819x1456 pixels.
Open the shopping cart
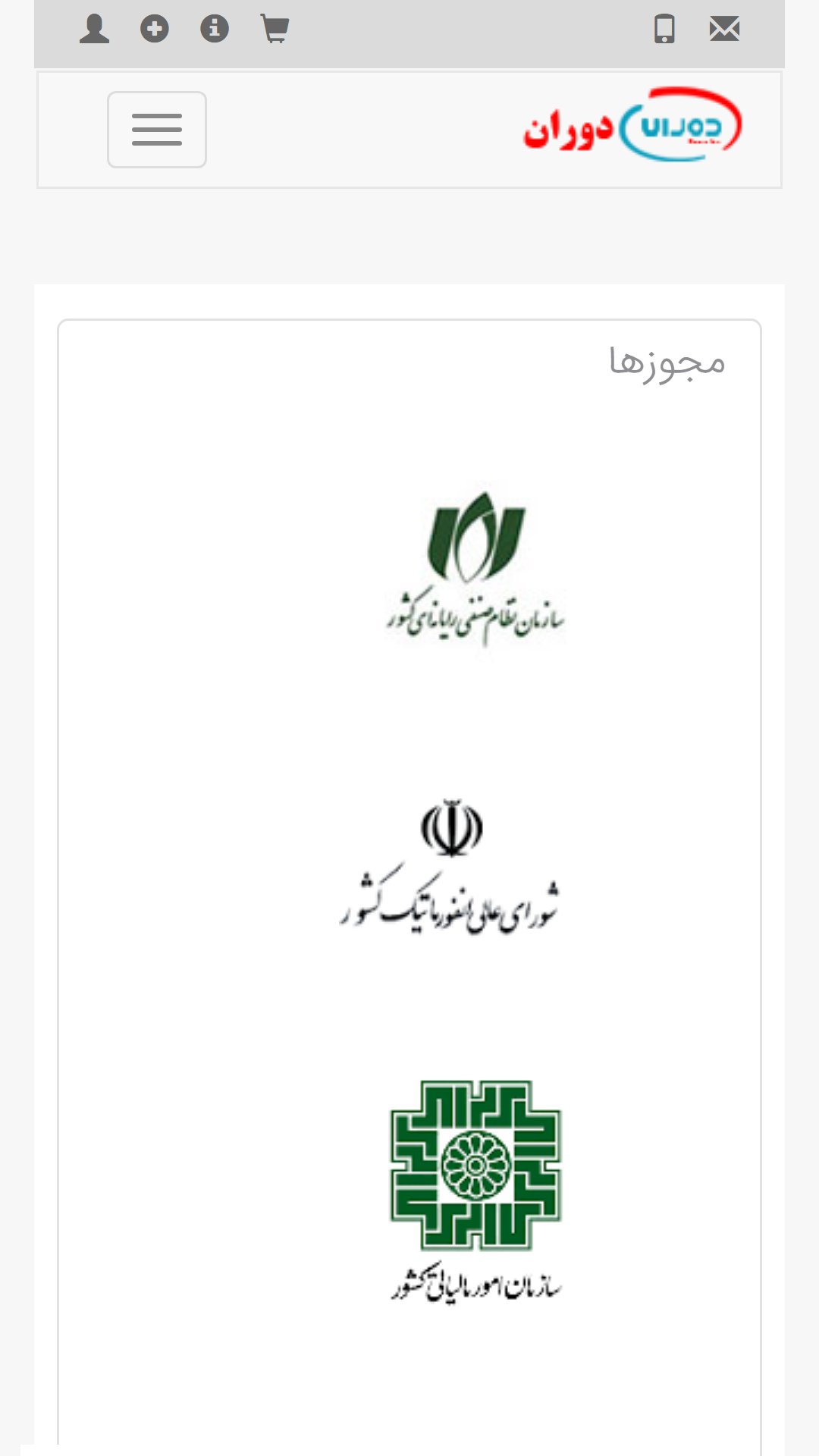pyautogui.click(x=275, y=30)
